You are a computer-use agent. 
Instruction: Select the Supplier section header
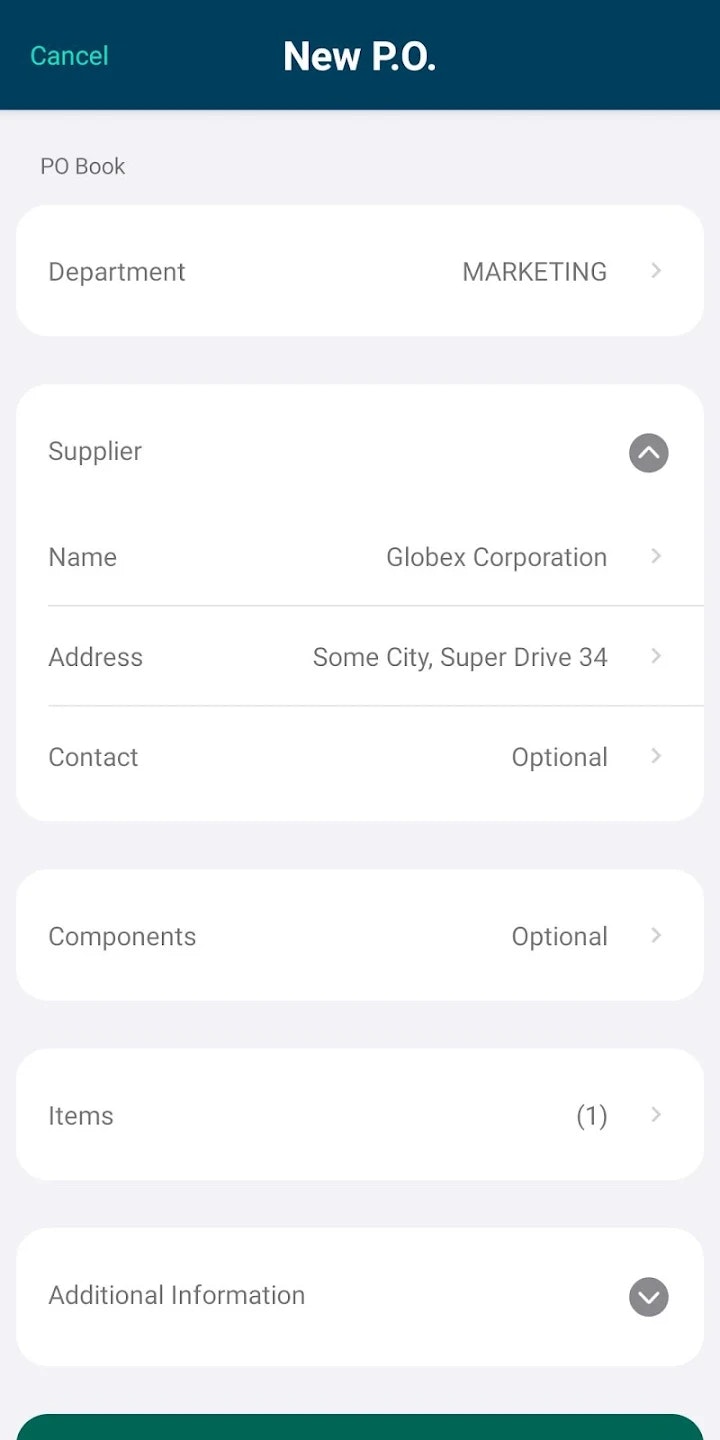(x=95, y=452)
